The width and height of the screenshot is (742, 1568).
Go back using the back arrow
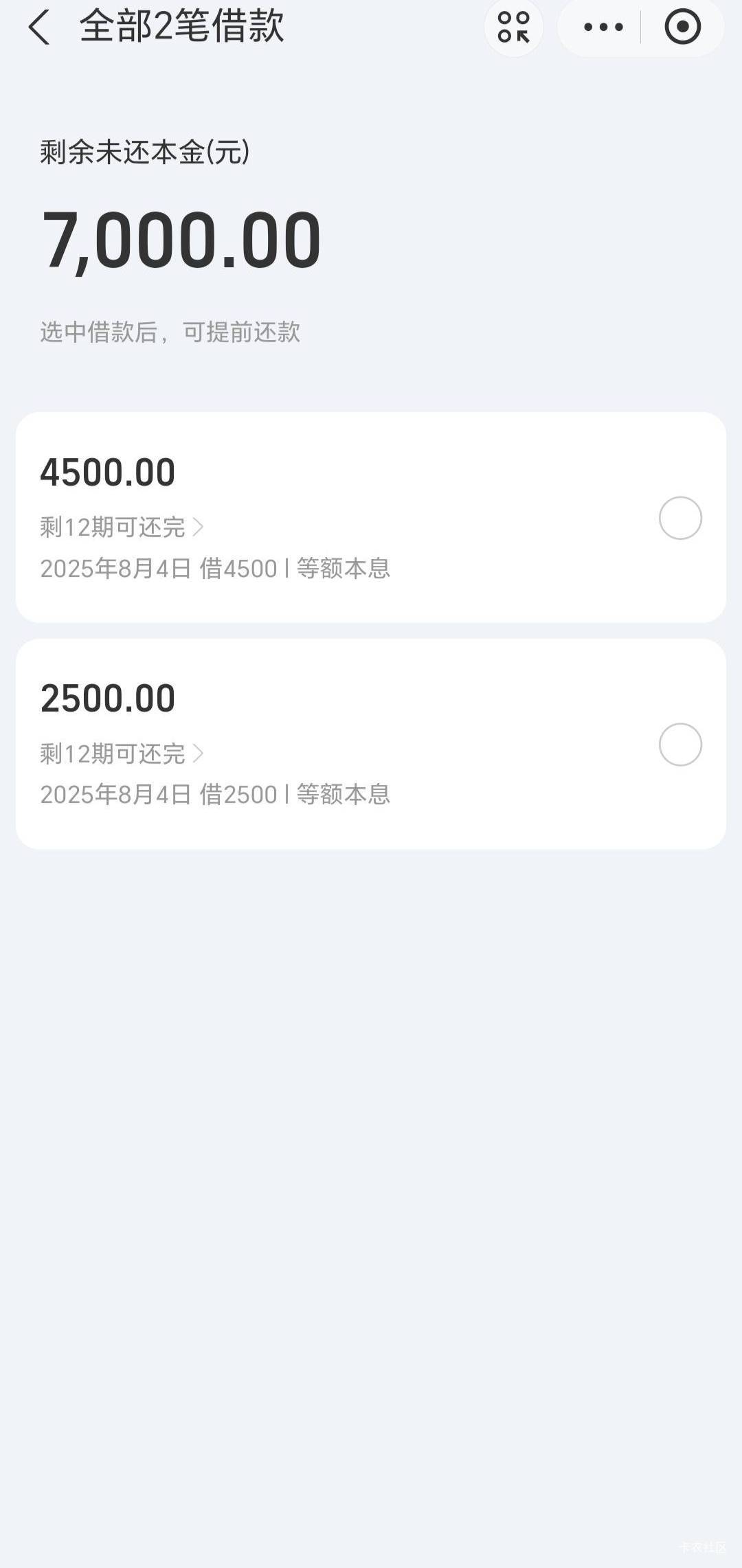click(39, 27)
